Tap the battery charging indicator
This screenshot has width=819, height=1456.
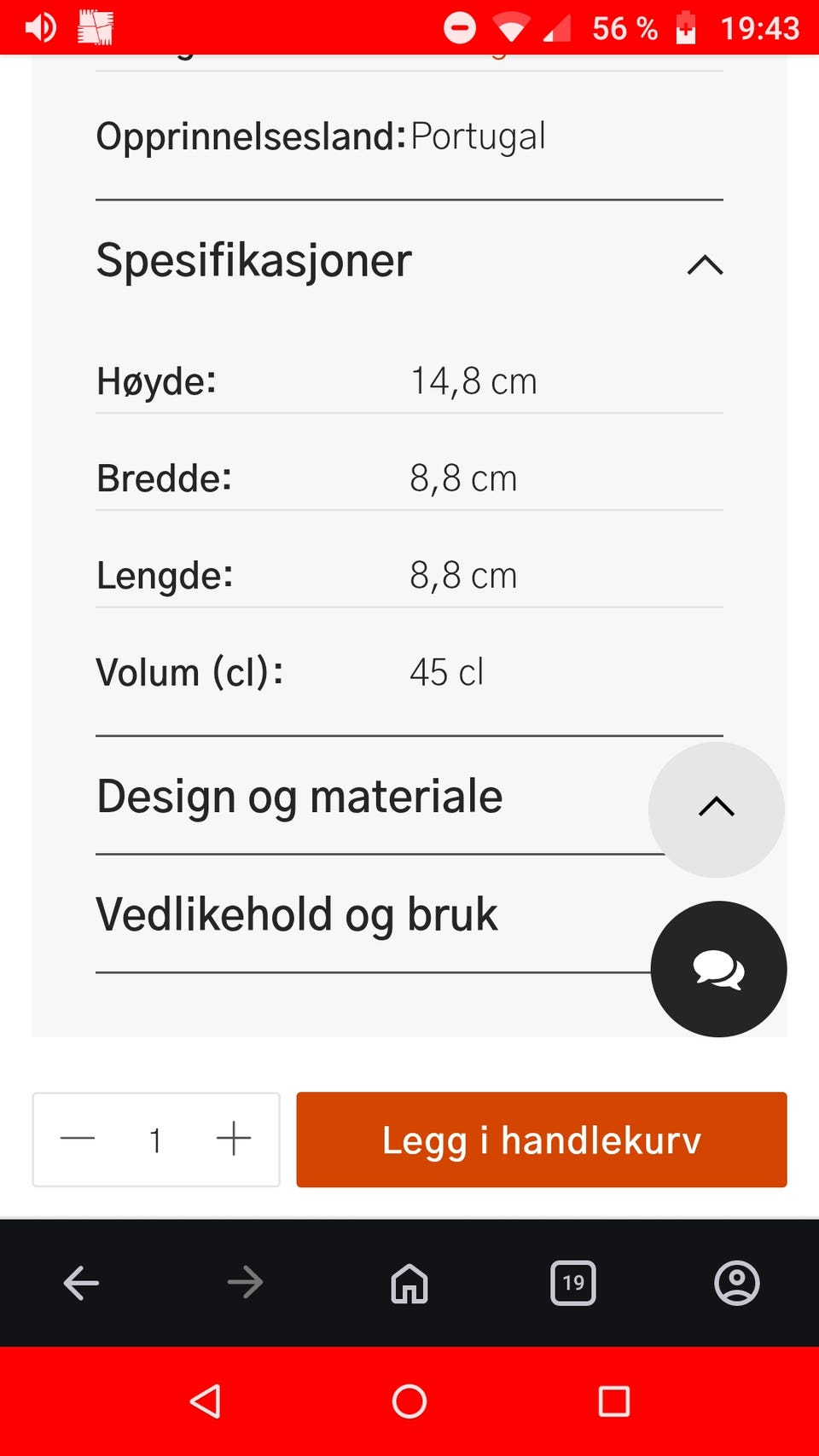click(x=688, y=26)
